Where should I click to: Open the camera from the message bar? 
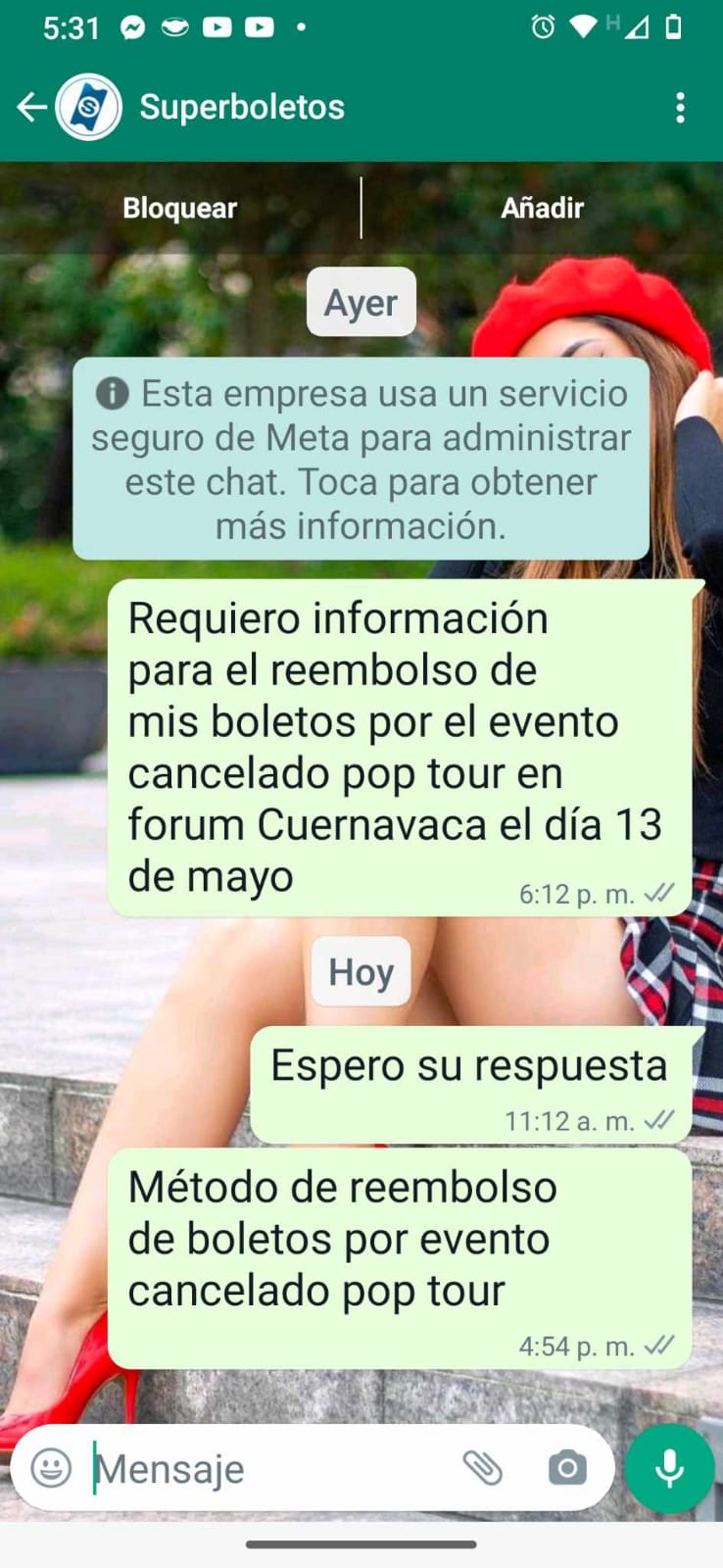coord(567,1468)
